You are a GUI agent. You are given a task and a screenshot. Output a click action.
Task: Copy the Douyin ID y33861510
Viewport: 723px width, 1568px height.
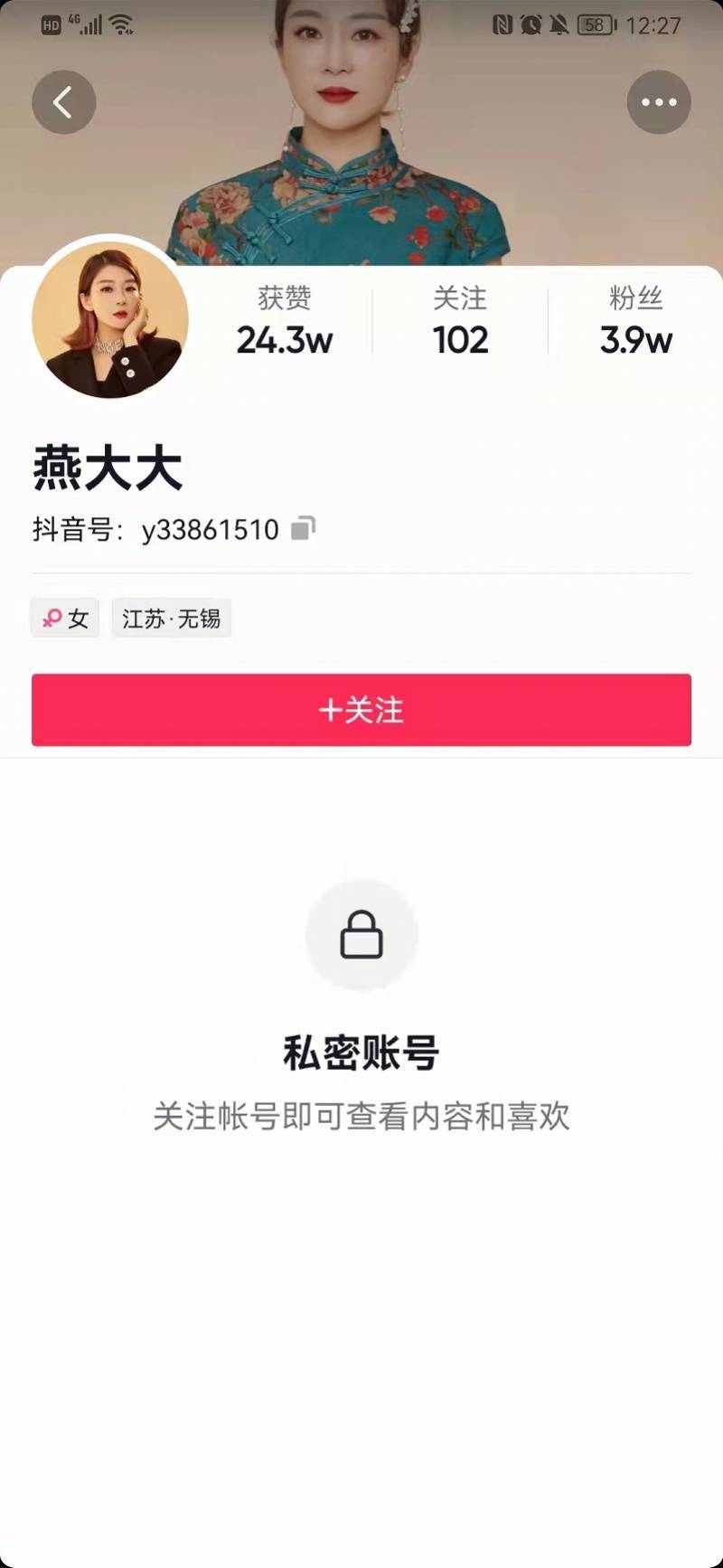[x=303, y=528]
